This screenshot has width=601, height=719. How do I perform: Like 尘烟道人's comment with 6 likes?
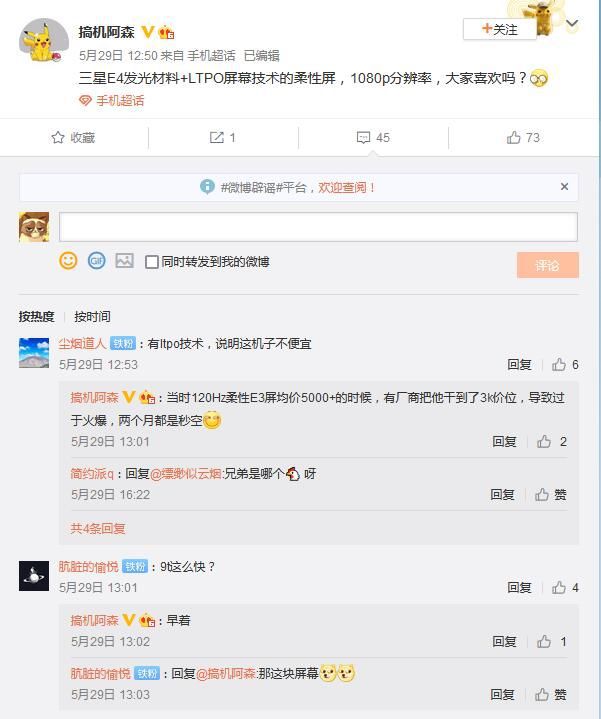pos(564,365)
